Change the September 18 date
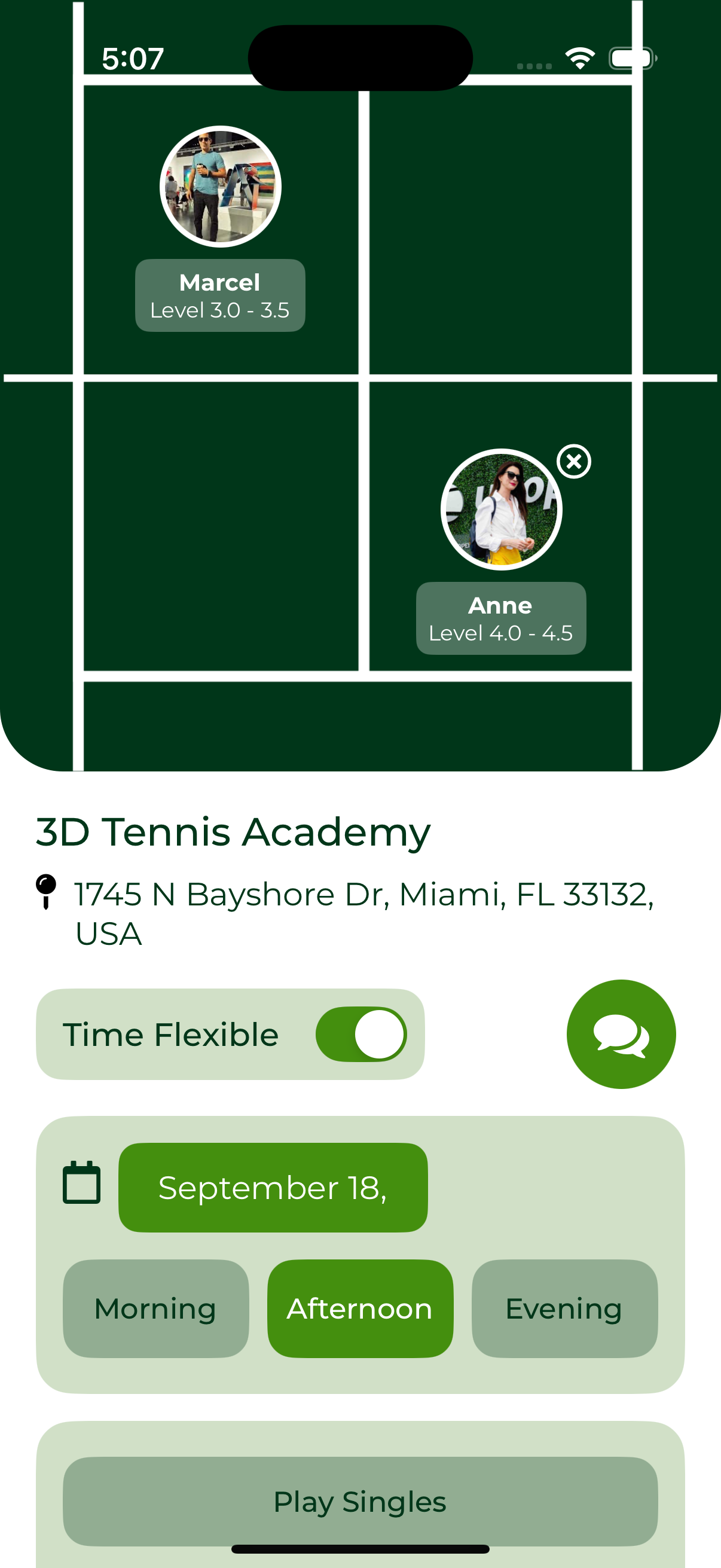This screenshot has width=721, height=1568. (273, 1187)
